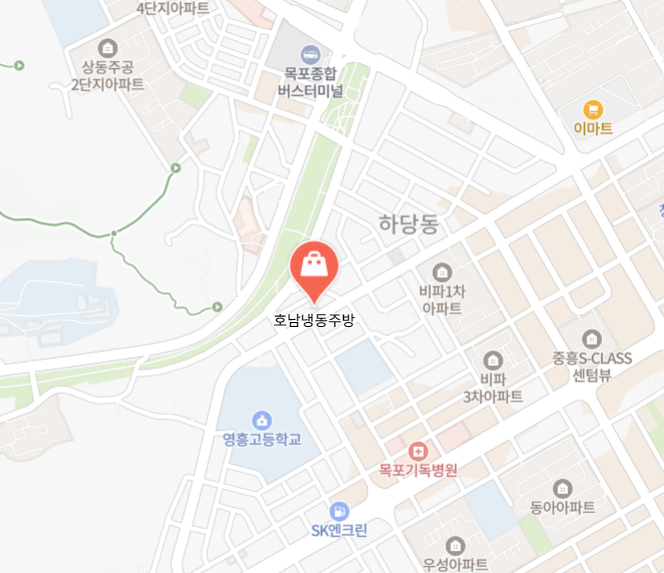The image size is (664, 573).
Task: Select the 중흥S-CLASS 센텀뷰 apartment marker
Action: click(x=594, y=338)
